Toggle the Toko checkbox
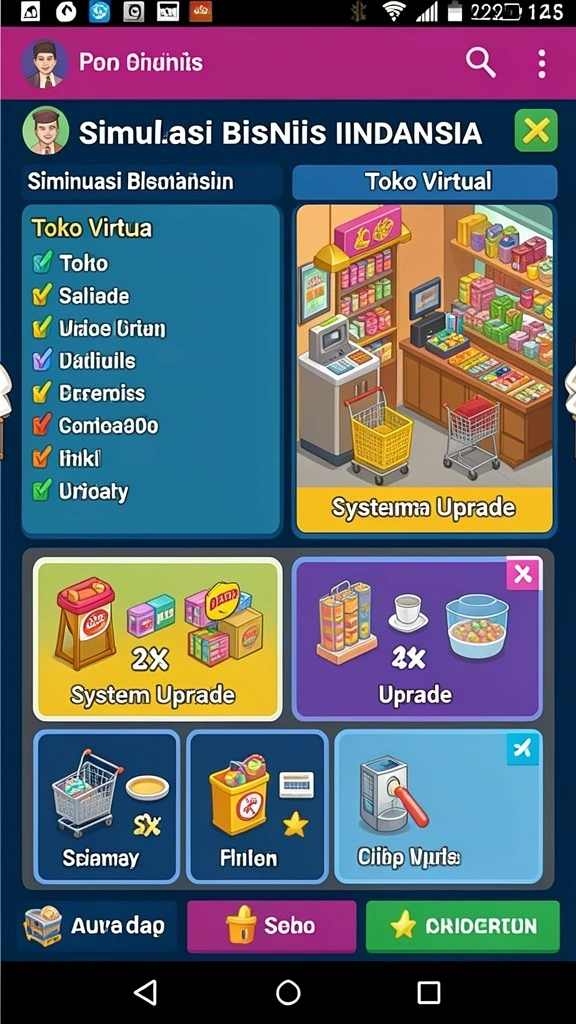 (x=41, y=263)
